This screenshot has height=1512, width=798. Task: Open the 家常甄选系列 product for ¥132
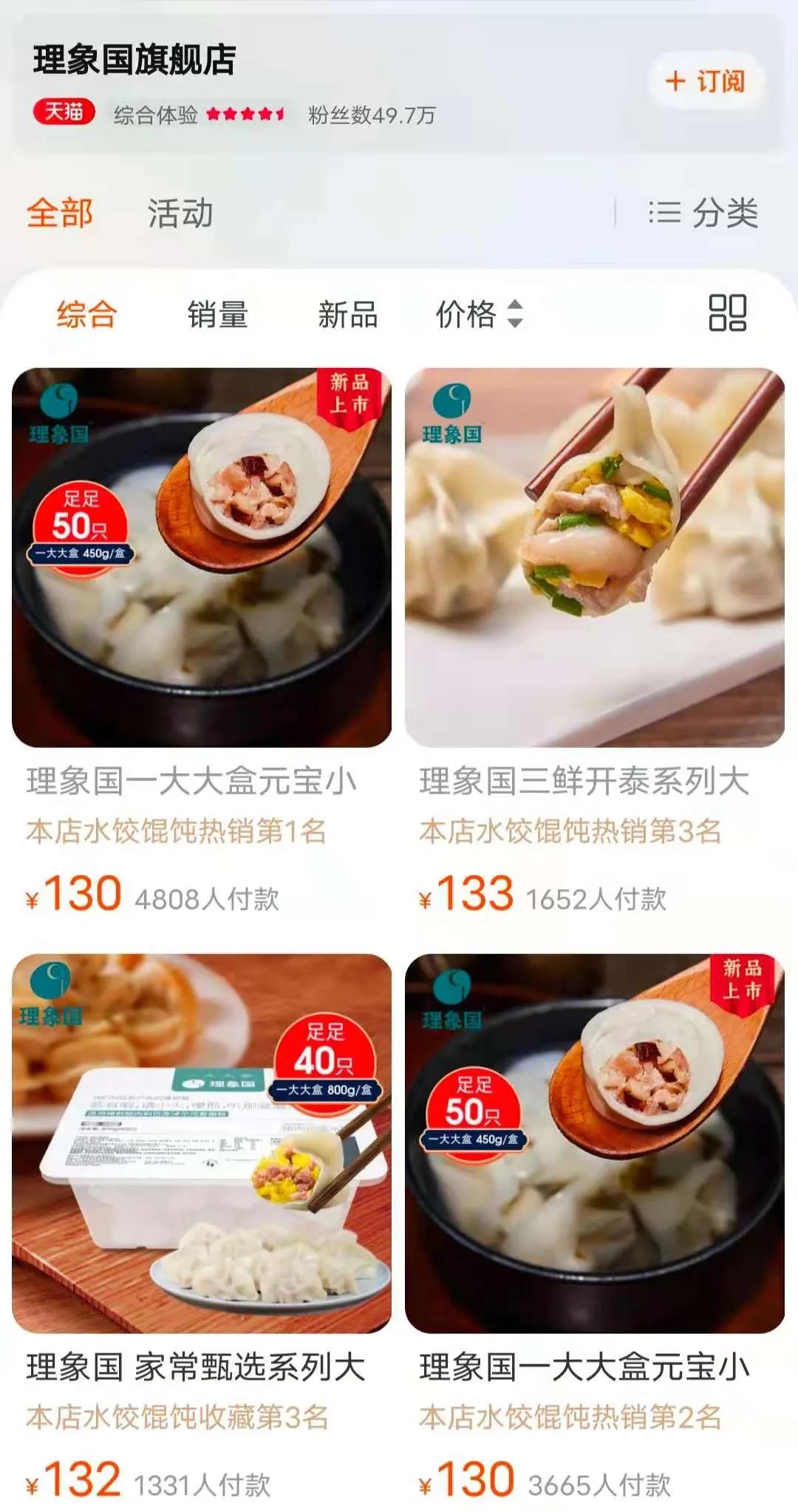coord(202,1144)
